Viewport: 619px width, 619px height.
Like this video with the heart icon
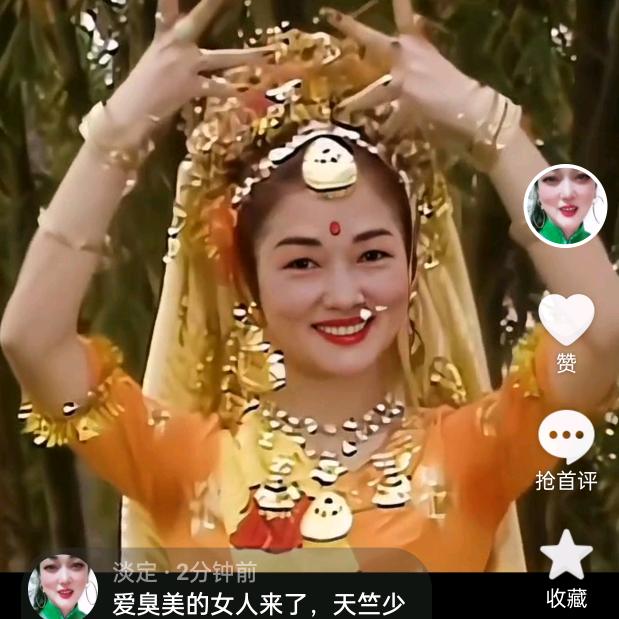[x=566, y=320]
